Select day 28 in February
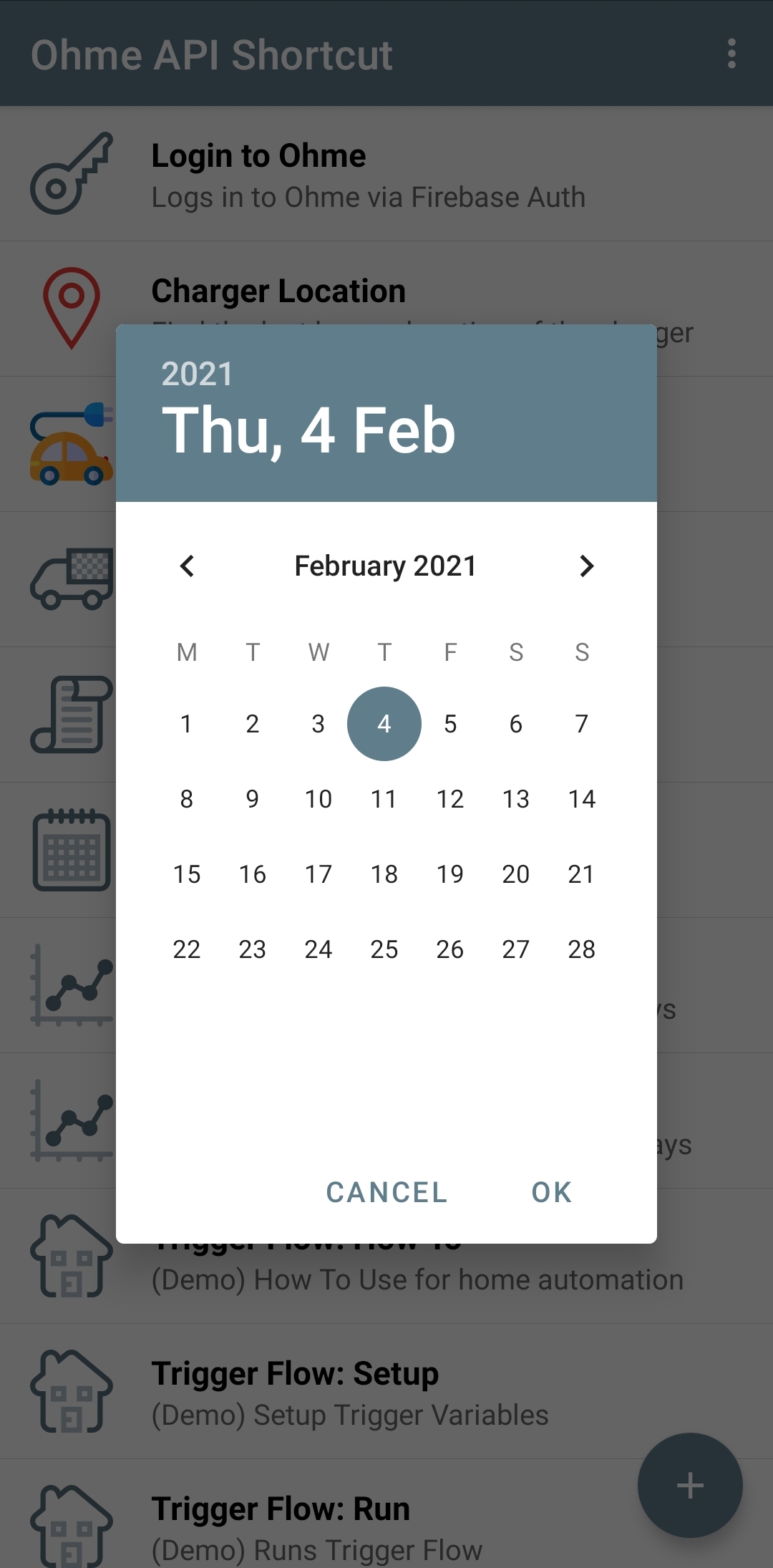This screenshot has width=773, height=1568. (582, 949)
